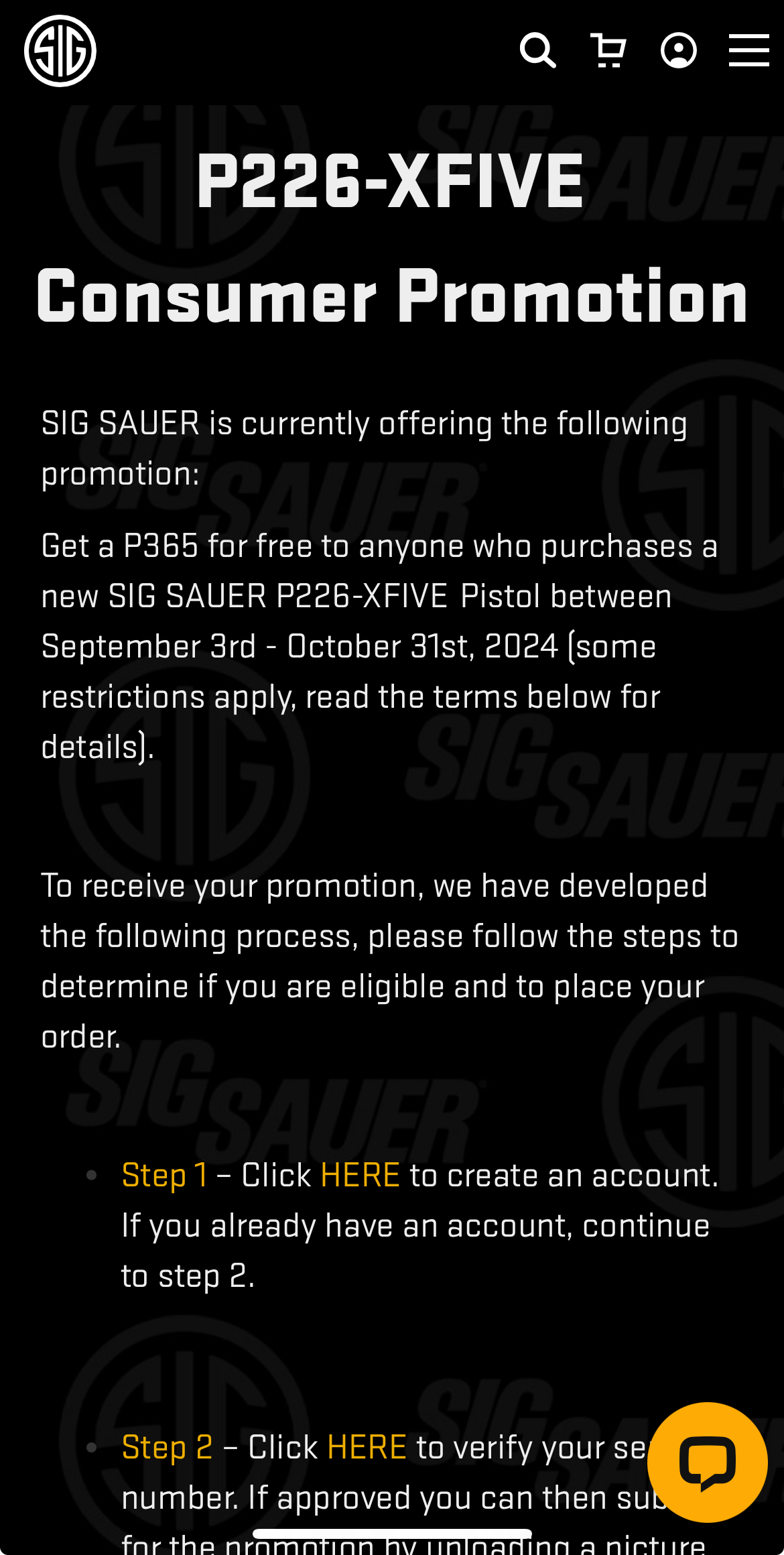Viewport: 784px width, 1555px height.
Task: Tap HERE link in Step 2
Action: click(367, 1448)
